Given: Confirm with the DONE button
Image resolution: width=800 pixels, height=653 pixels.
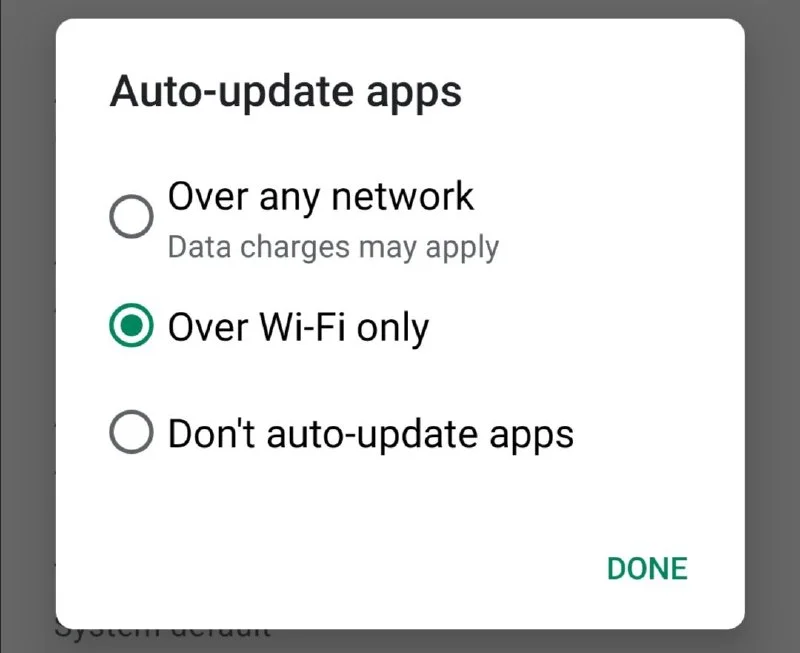Looking at the screenshot, I should click(647, 569).
